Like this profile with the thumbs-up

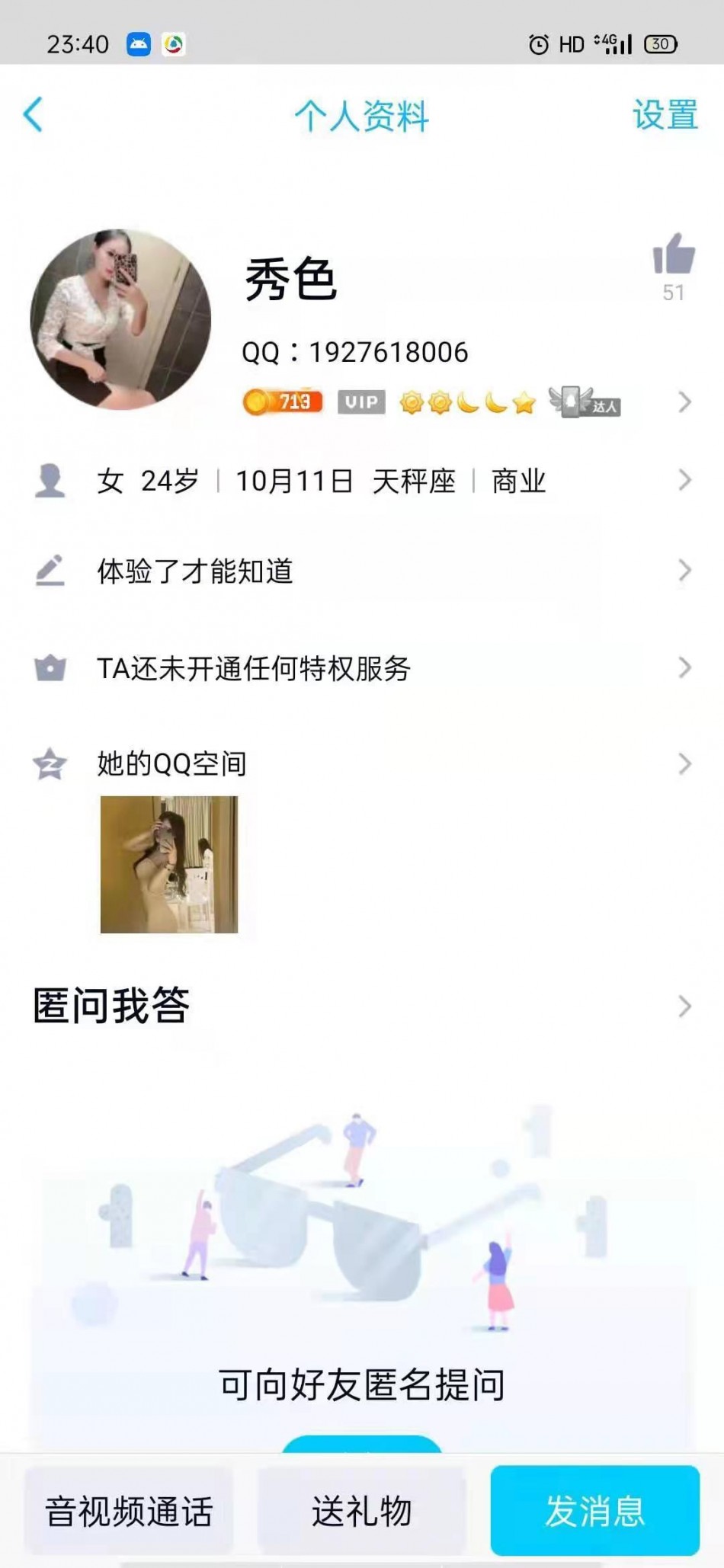tap(674, 255)
